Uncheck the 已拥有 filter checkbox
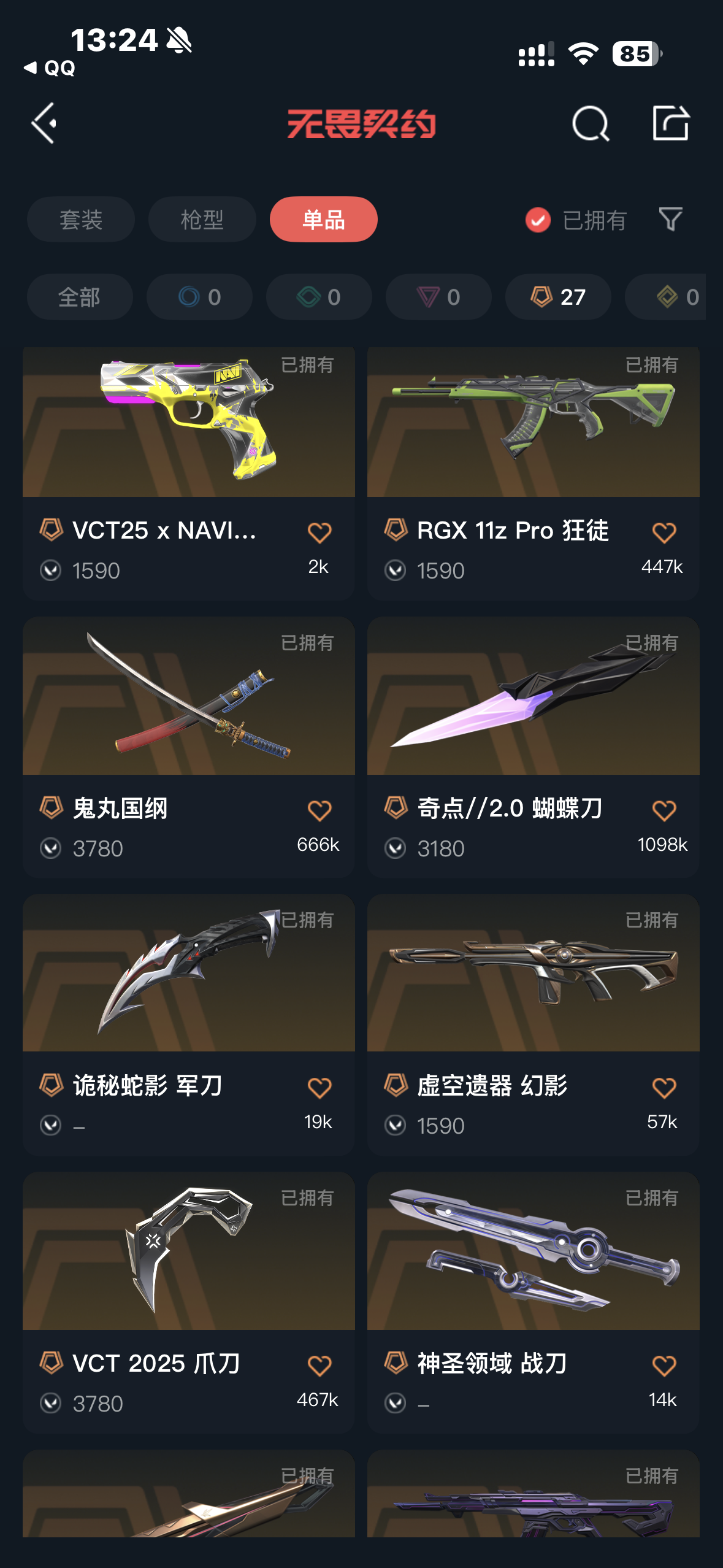This screenshot has width=723, height=1568. click(x=538, y=220)
